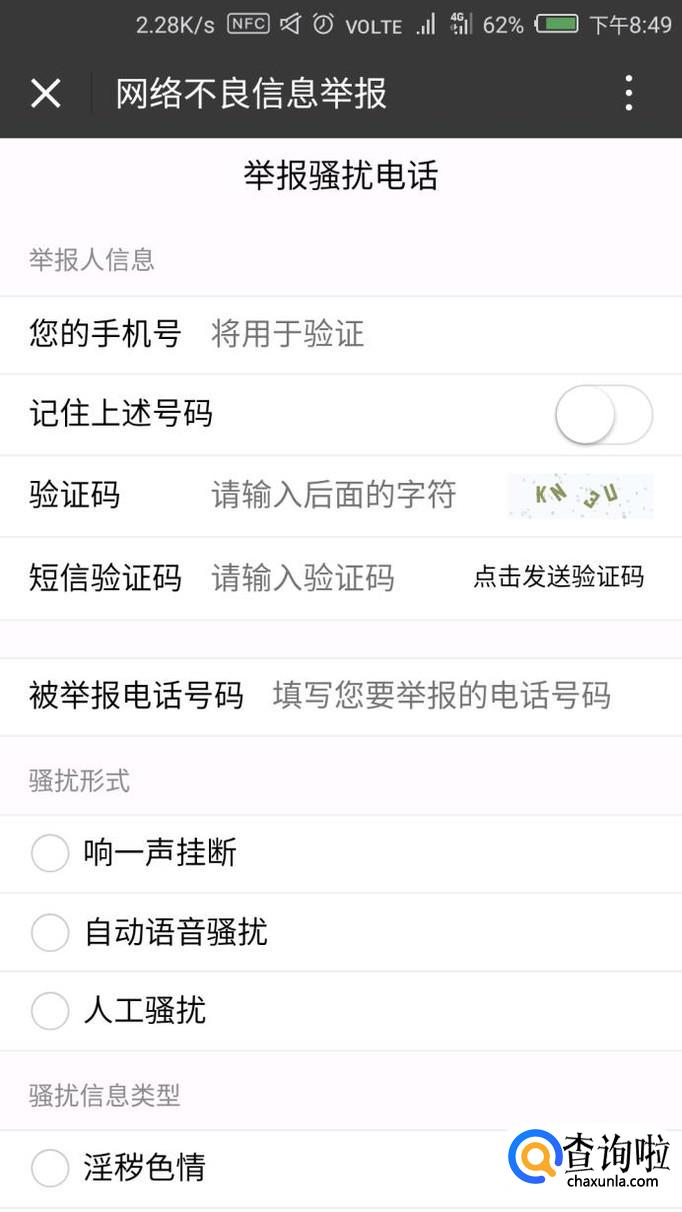Toggle the 记住上述号码 switch
682x1212 pixels.
click(x=604, y=415)
